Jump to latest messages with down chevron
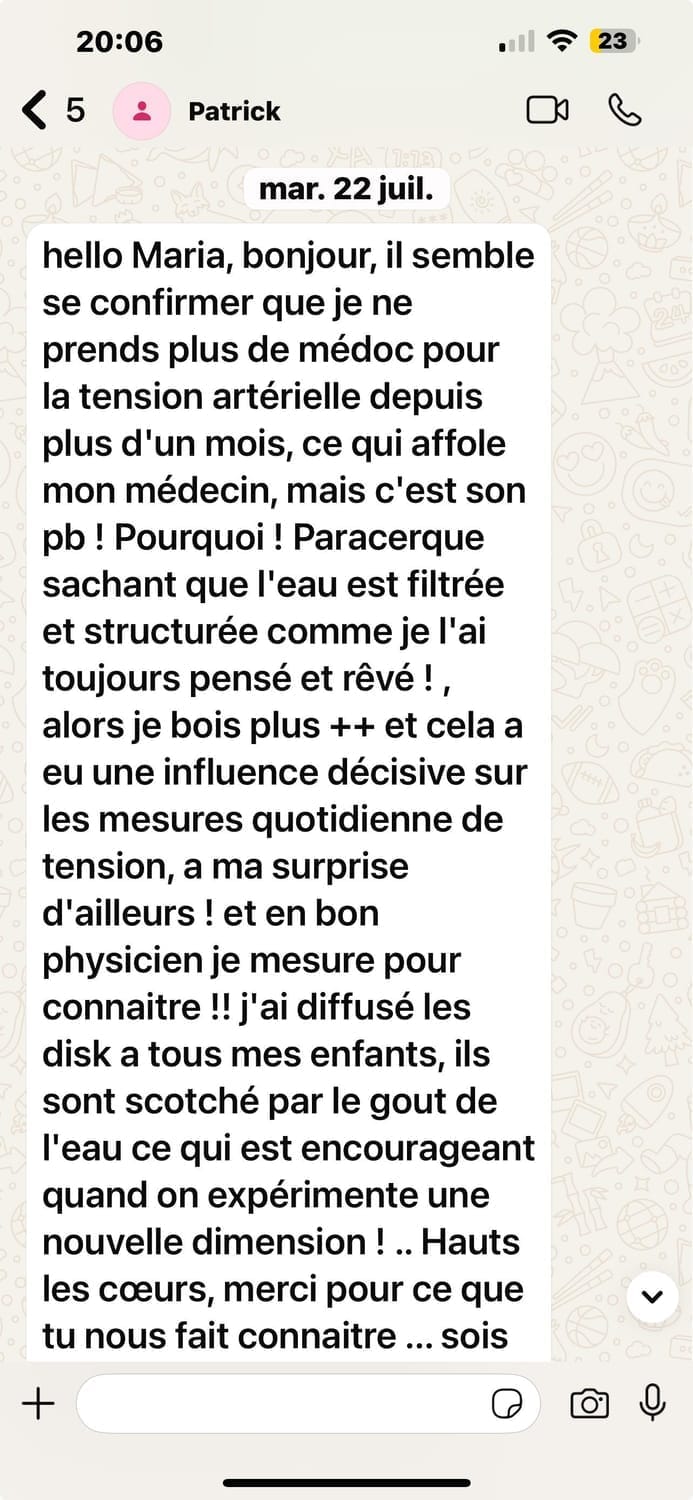Screen dimensions: 693x1500 point(653,1297)
